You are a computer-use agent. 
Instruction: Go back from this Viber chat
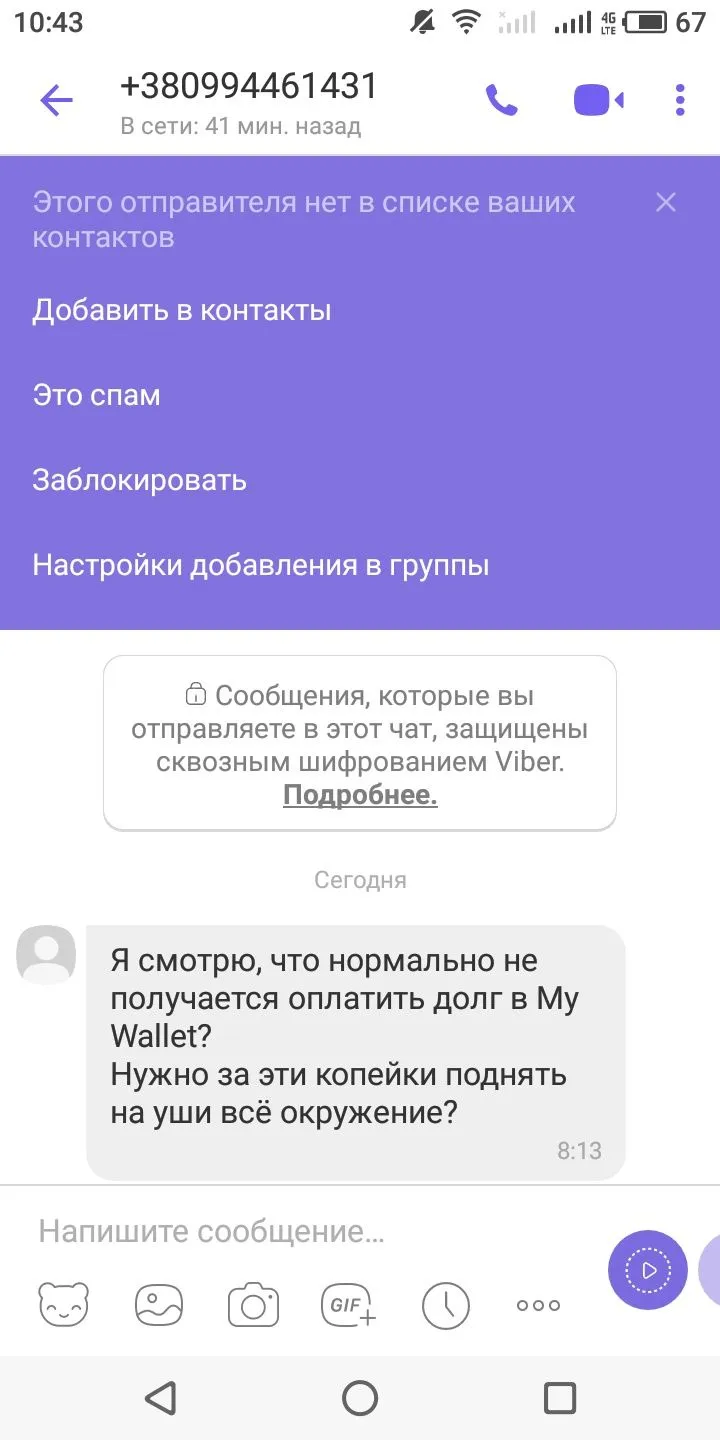[x=56, y=100]
